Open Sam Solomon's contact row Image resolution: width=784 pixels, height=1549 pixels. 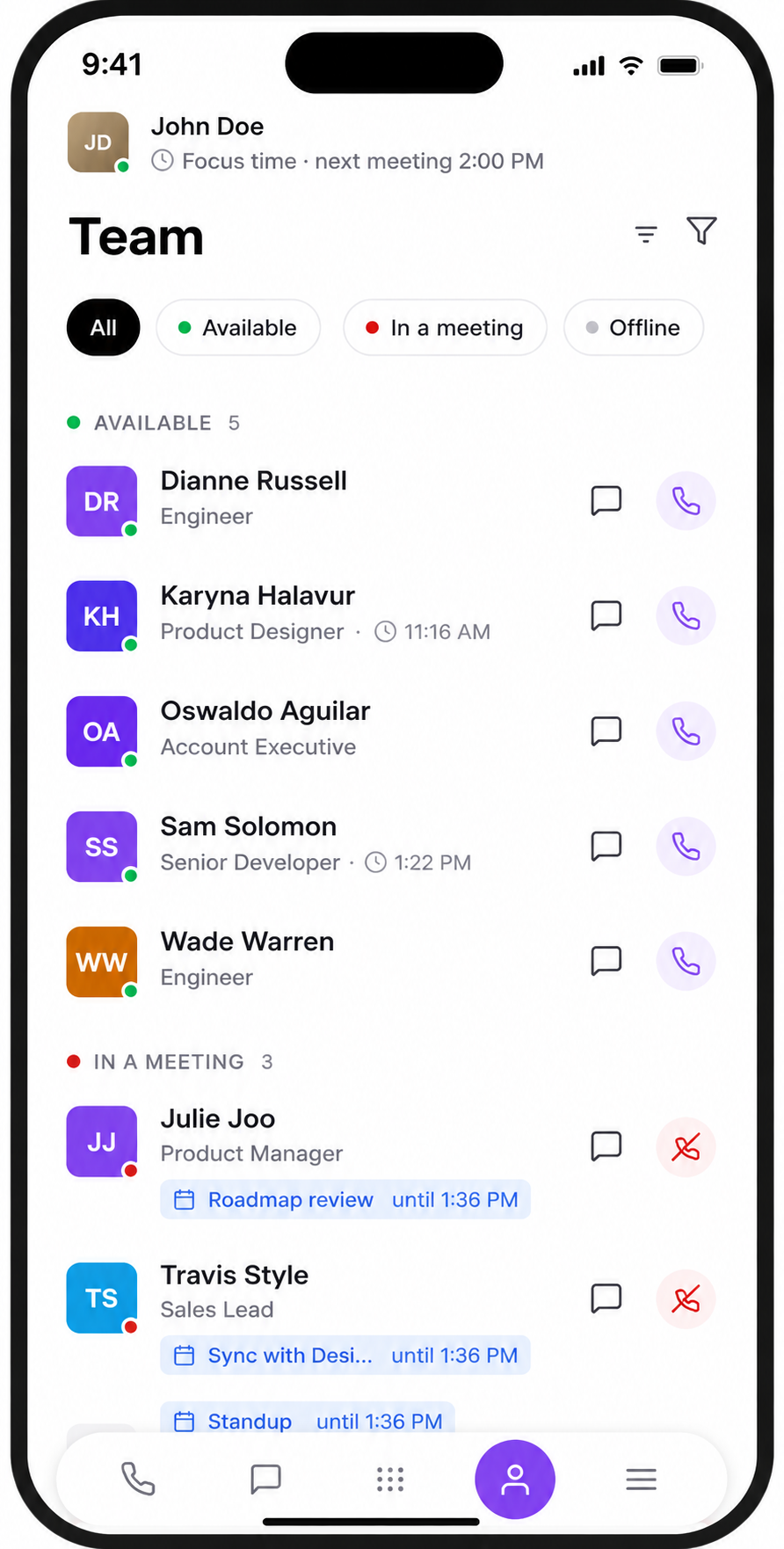pos(391,846)
